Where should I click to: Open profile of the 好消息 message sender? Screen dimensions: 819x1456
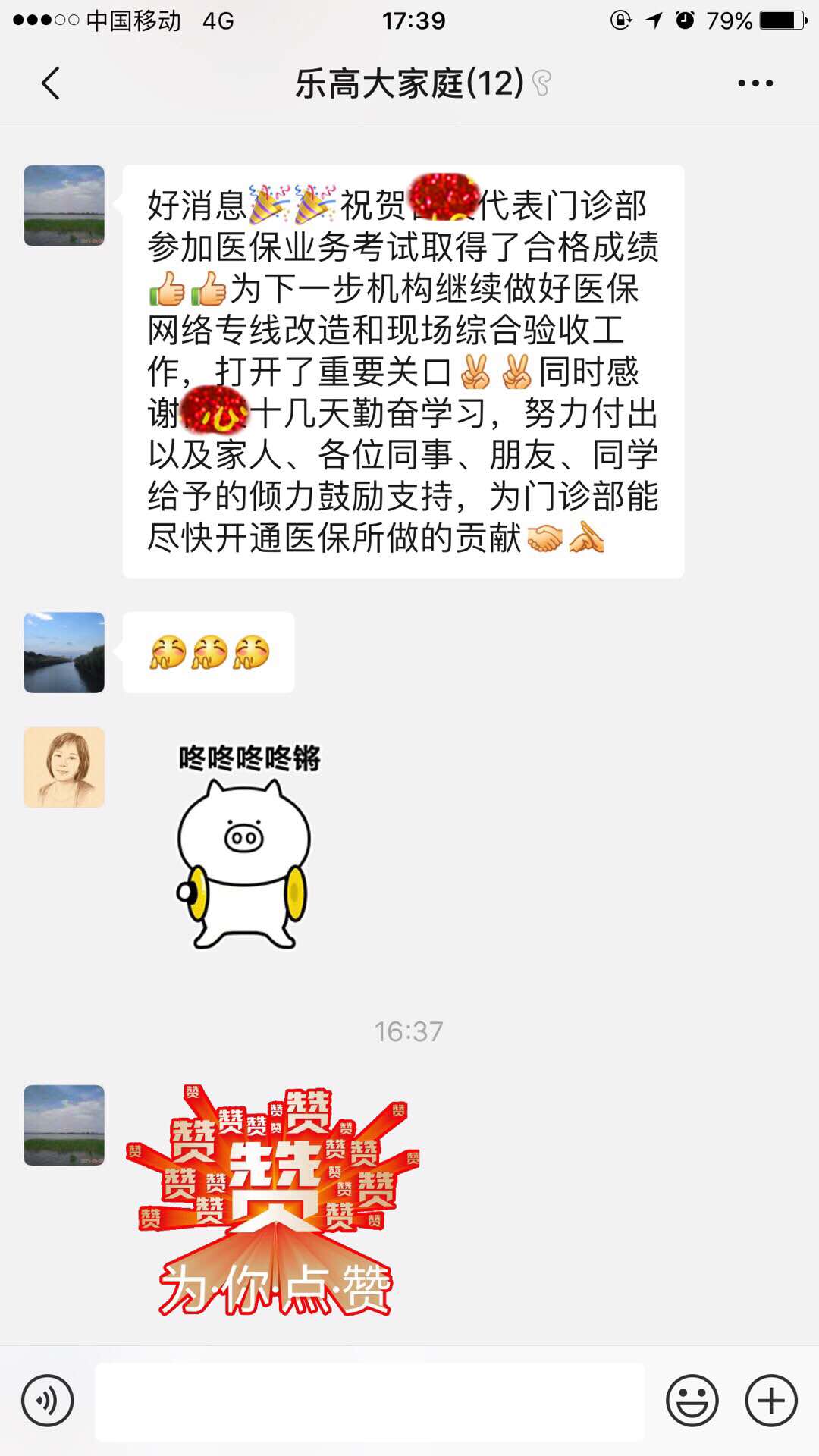pyautogui.click(x=64, y=206)
